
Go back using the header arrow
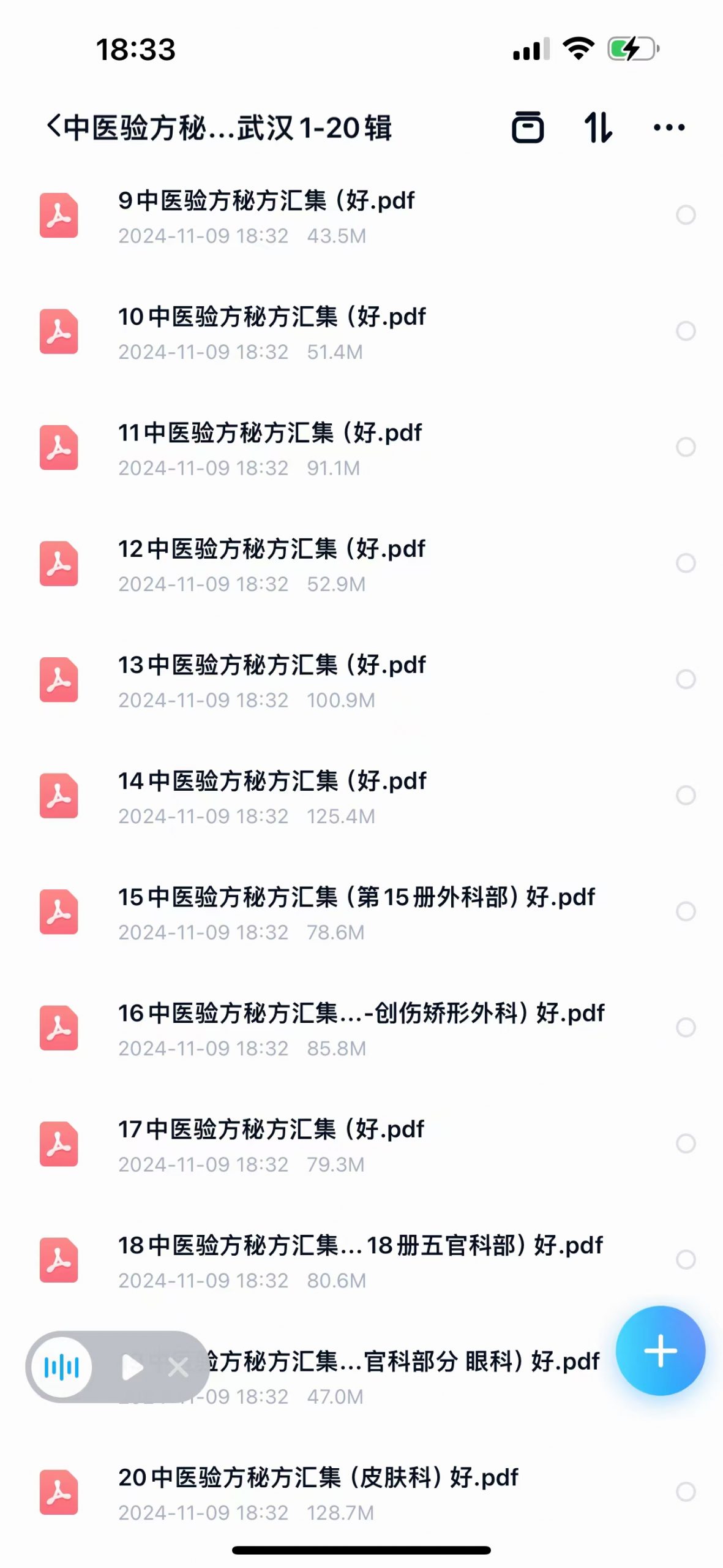[x=54, y=126]
